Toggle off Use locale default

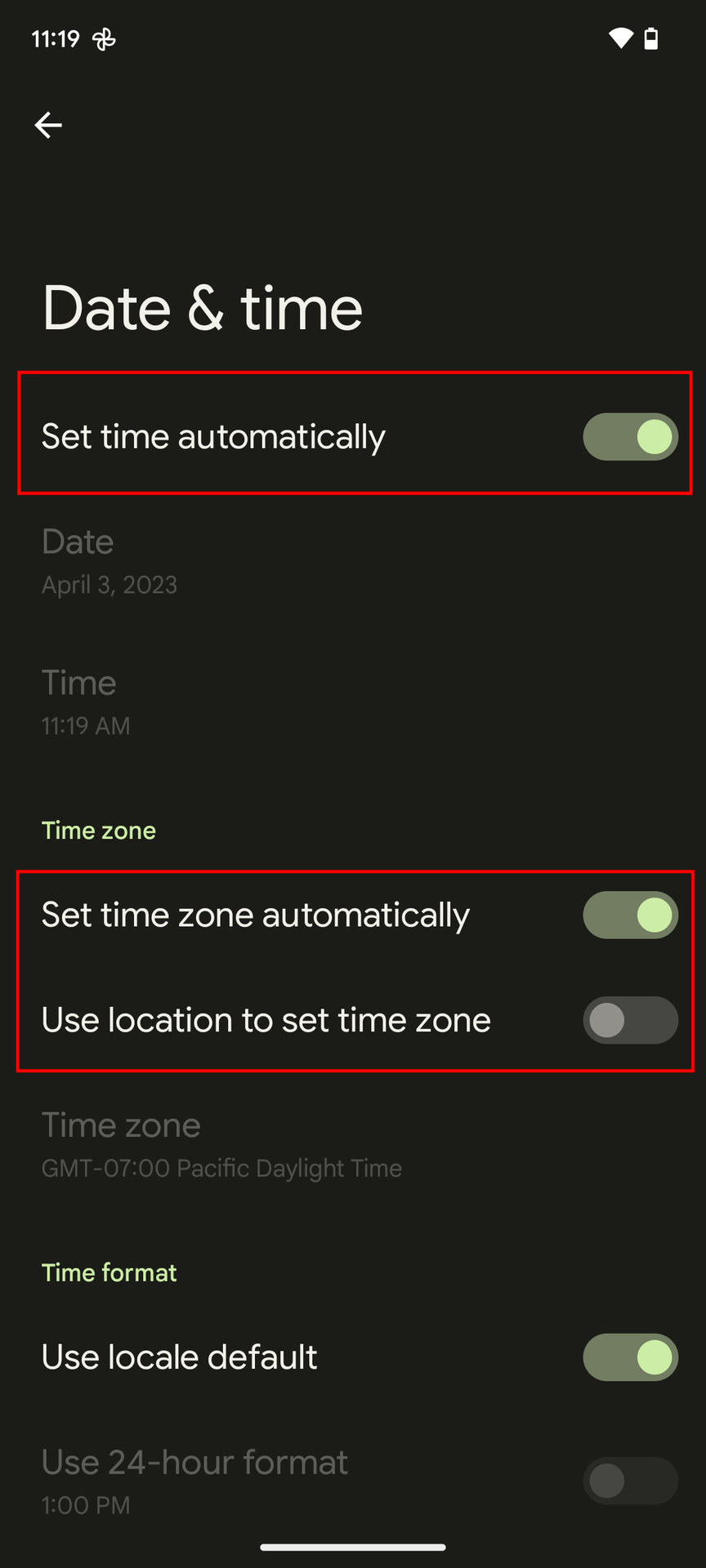(x=629, y=1357)
